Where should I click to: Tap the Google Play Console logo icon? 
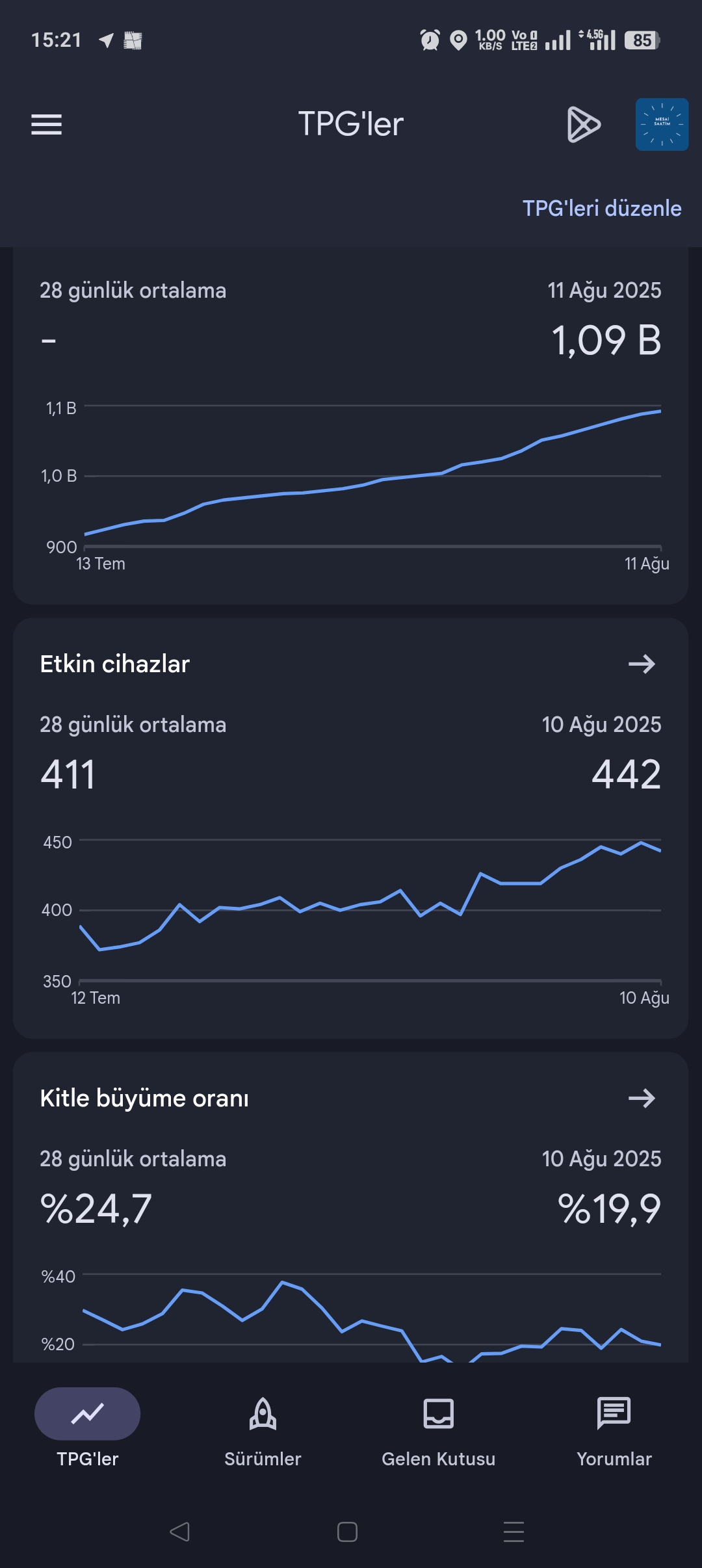point(584,124)
